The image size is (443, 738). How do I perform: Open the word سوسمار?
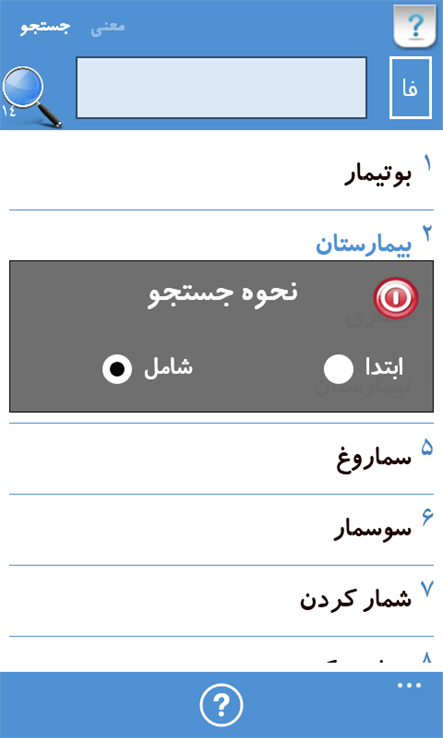tap(221, 530)
